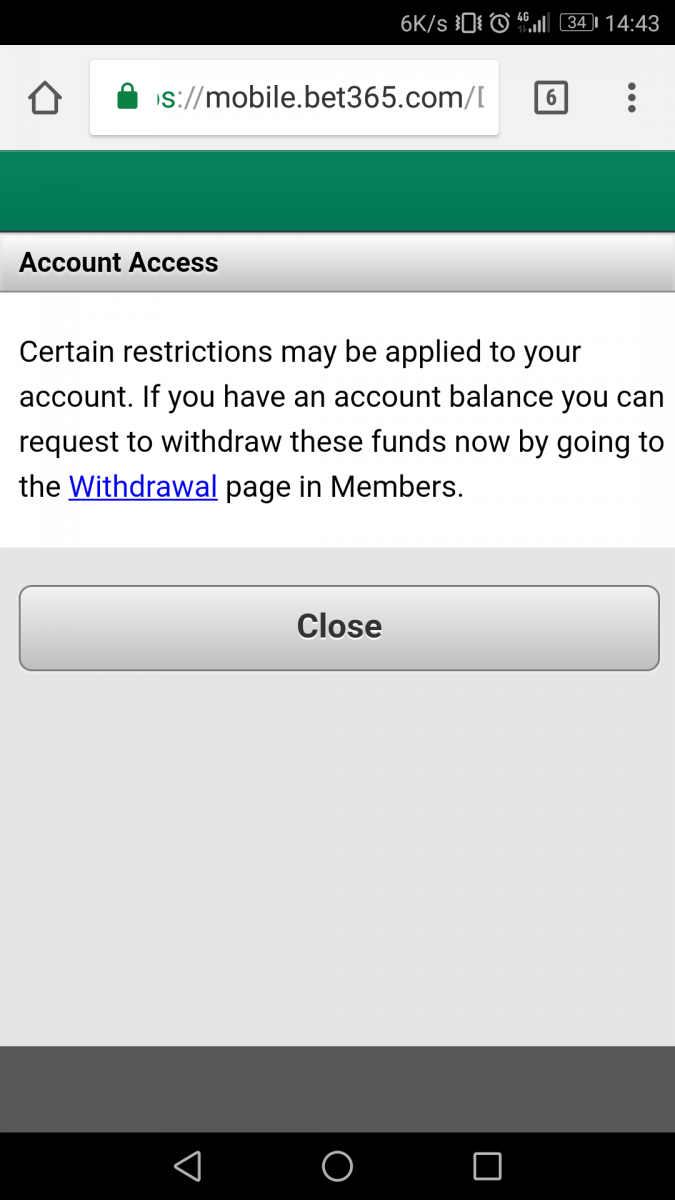
Task: Open the browser overflow menu
Action: pyautogui.click(x=631, y=98)
